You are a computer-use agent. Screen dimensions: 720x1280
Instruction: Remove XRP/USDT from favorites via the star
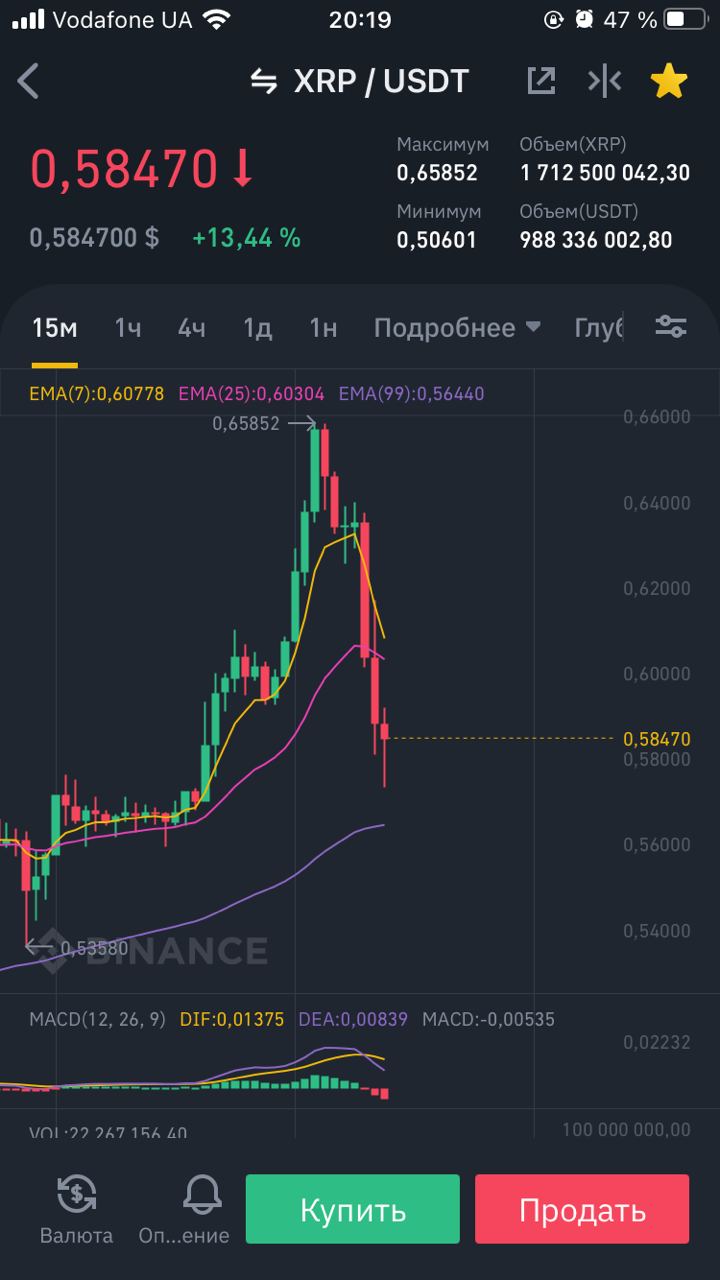668,81
